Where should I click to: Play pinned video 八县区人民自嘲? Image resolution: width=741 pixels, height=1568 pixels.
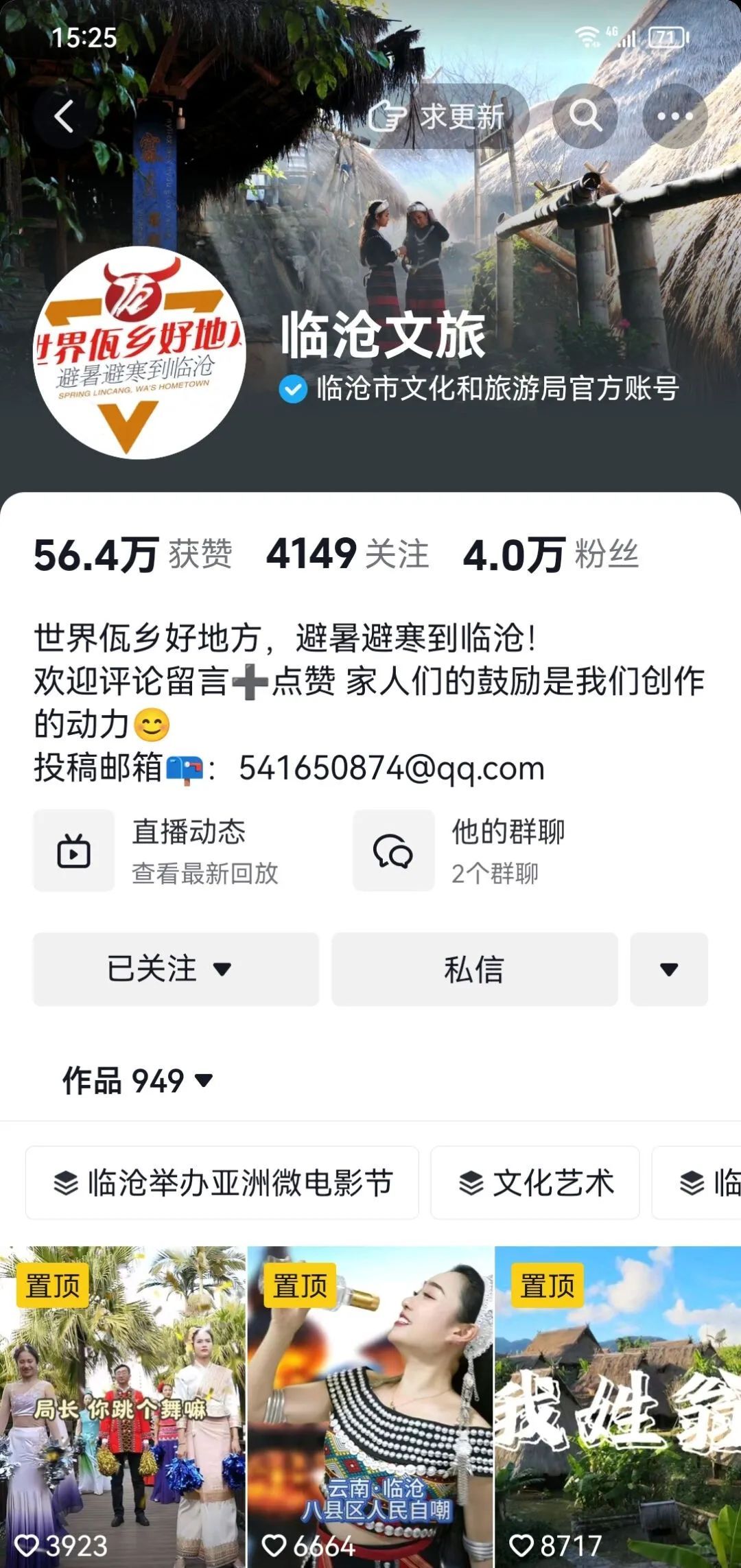tap(370, 1407)
